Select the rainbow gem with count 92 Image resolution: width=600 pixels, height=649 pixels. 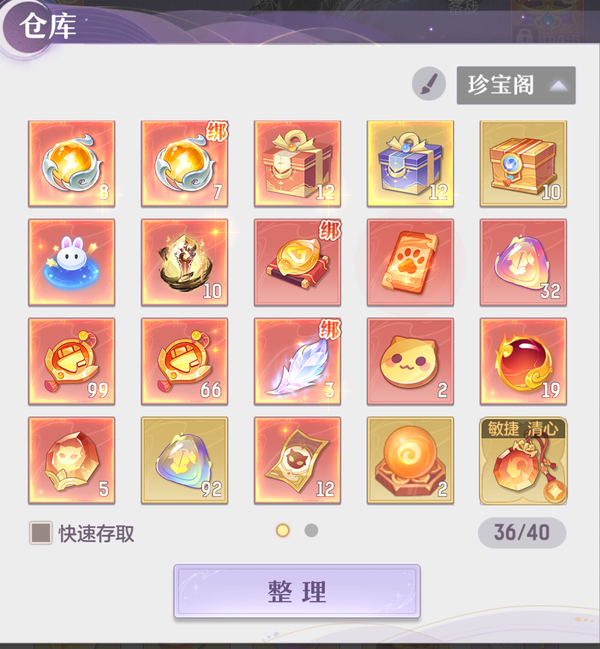184,461
